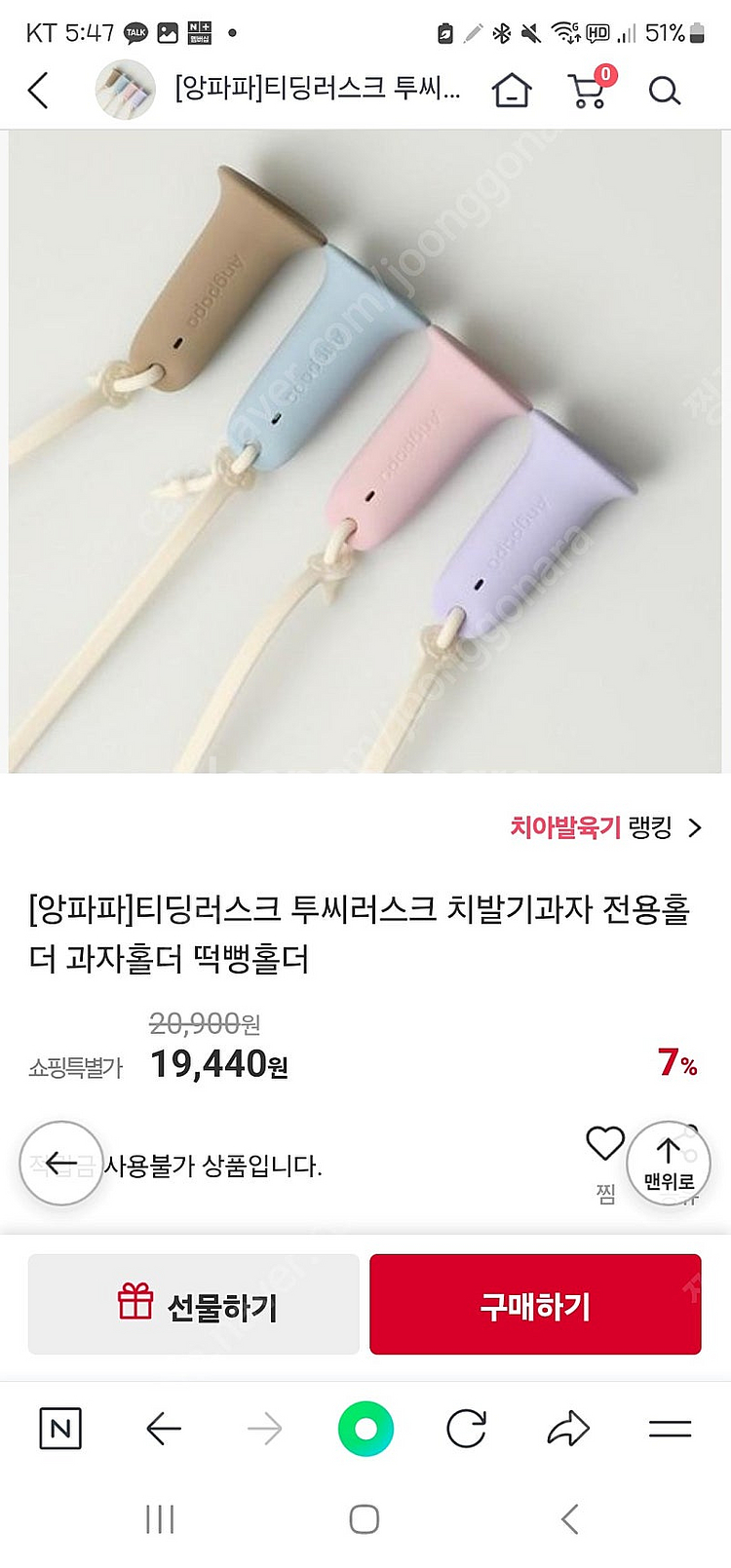Open the browser hamburger menu

670,1429
